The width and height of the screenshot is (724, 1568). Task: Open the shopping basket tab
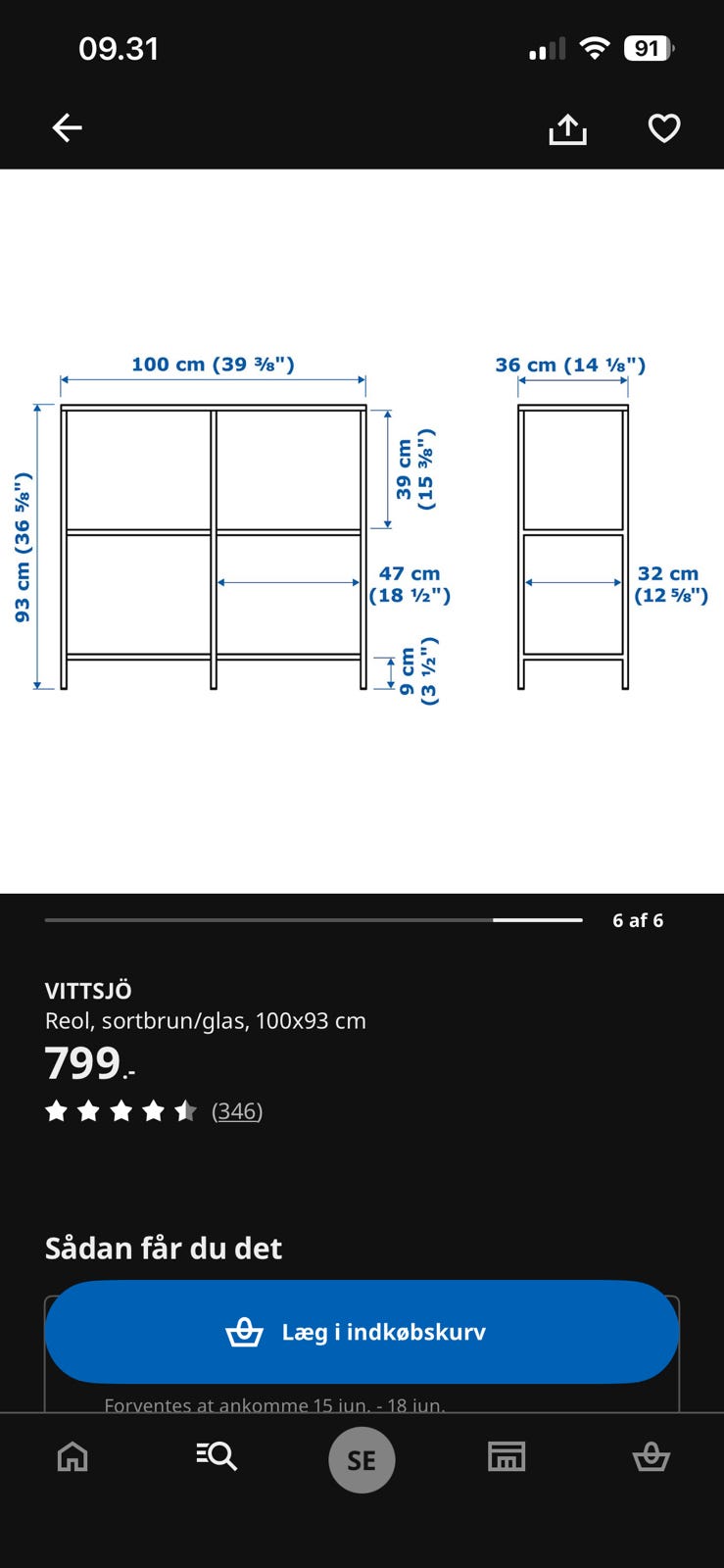point(652,1457)
